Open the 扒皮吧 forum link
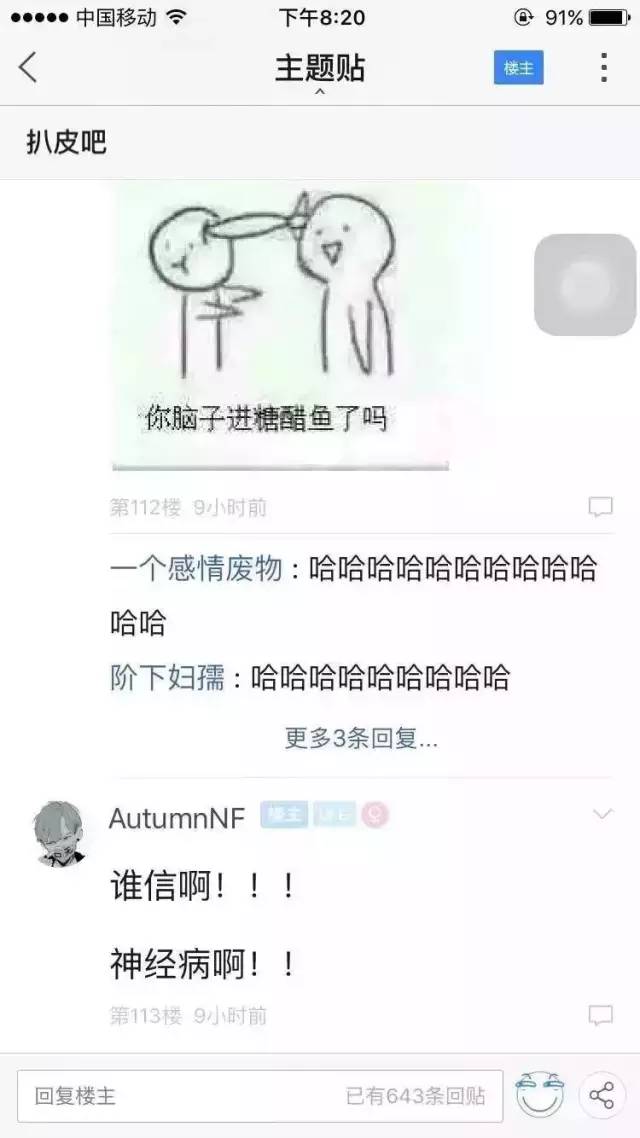Image resolution: width=640 pixels, height=1138 pixels. [66, 142]
